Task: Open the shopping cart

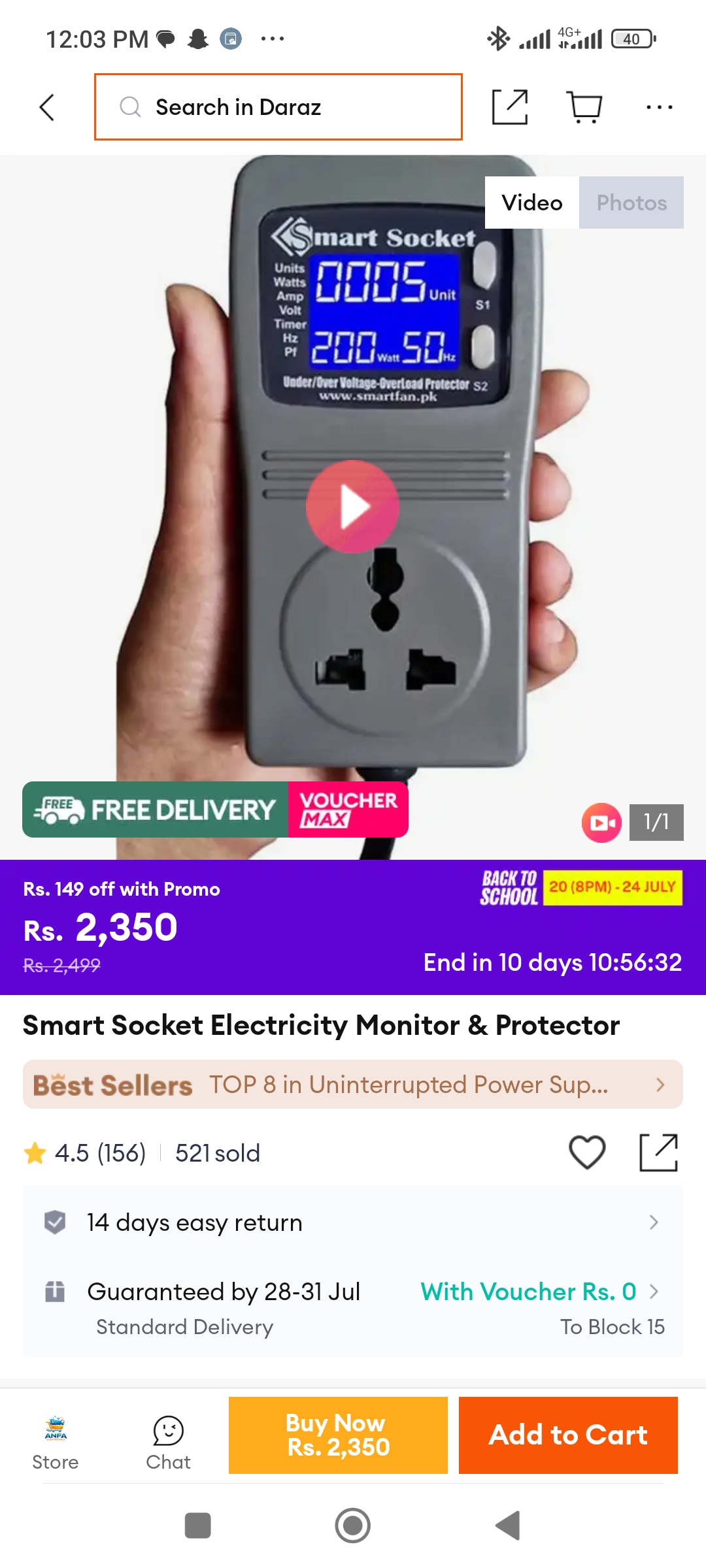Action: (x=584, y=107)
